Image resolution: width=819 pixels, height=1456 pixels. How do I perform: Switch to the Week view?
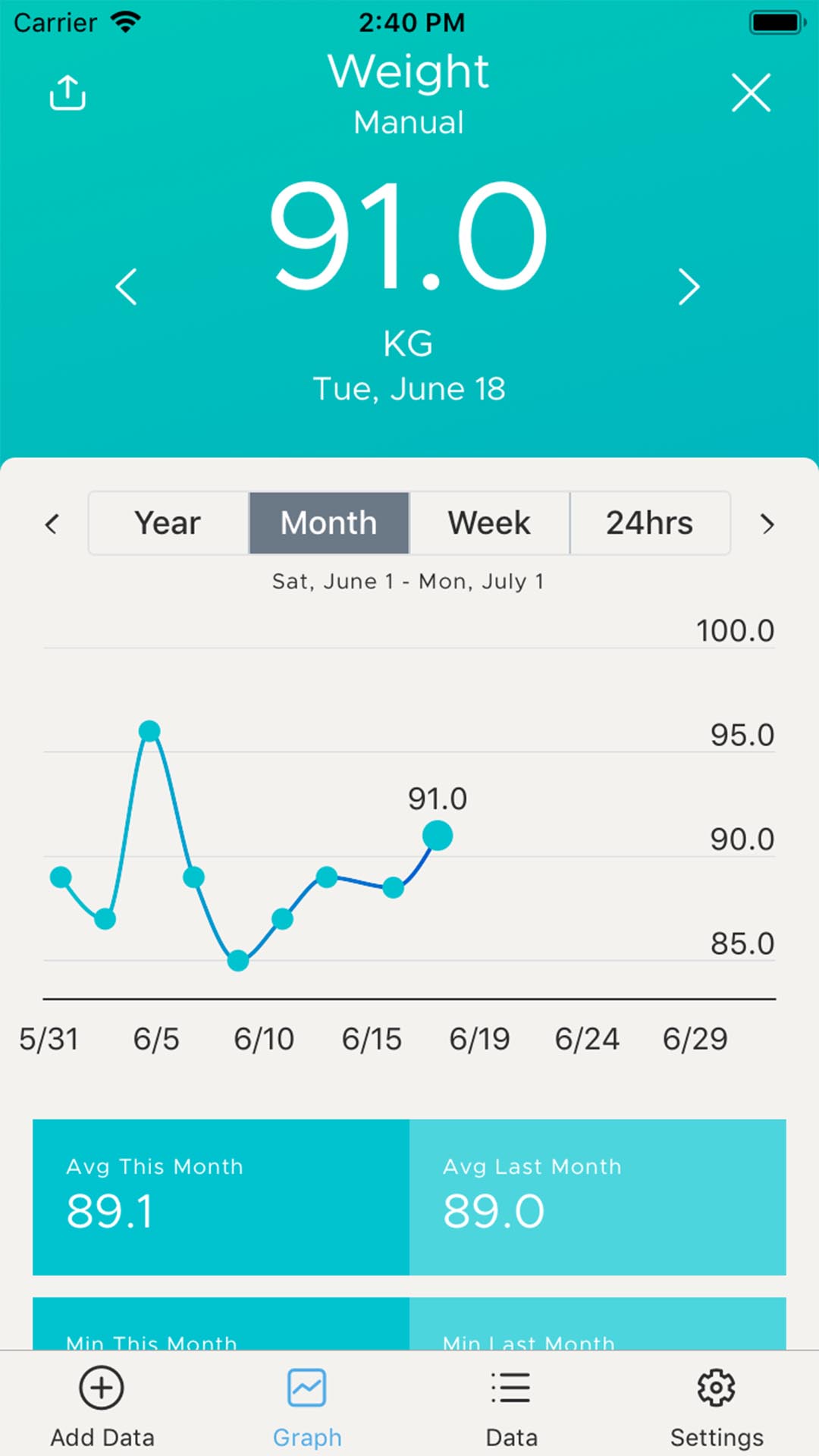click(489, 523)
